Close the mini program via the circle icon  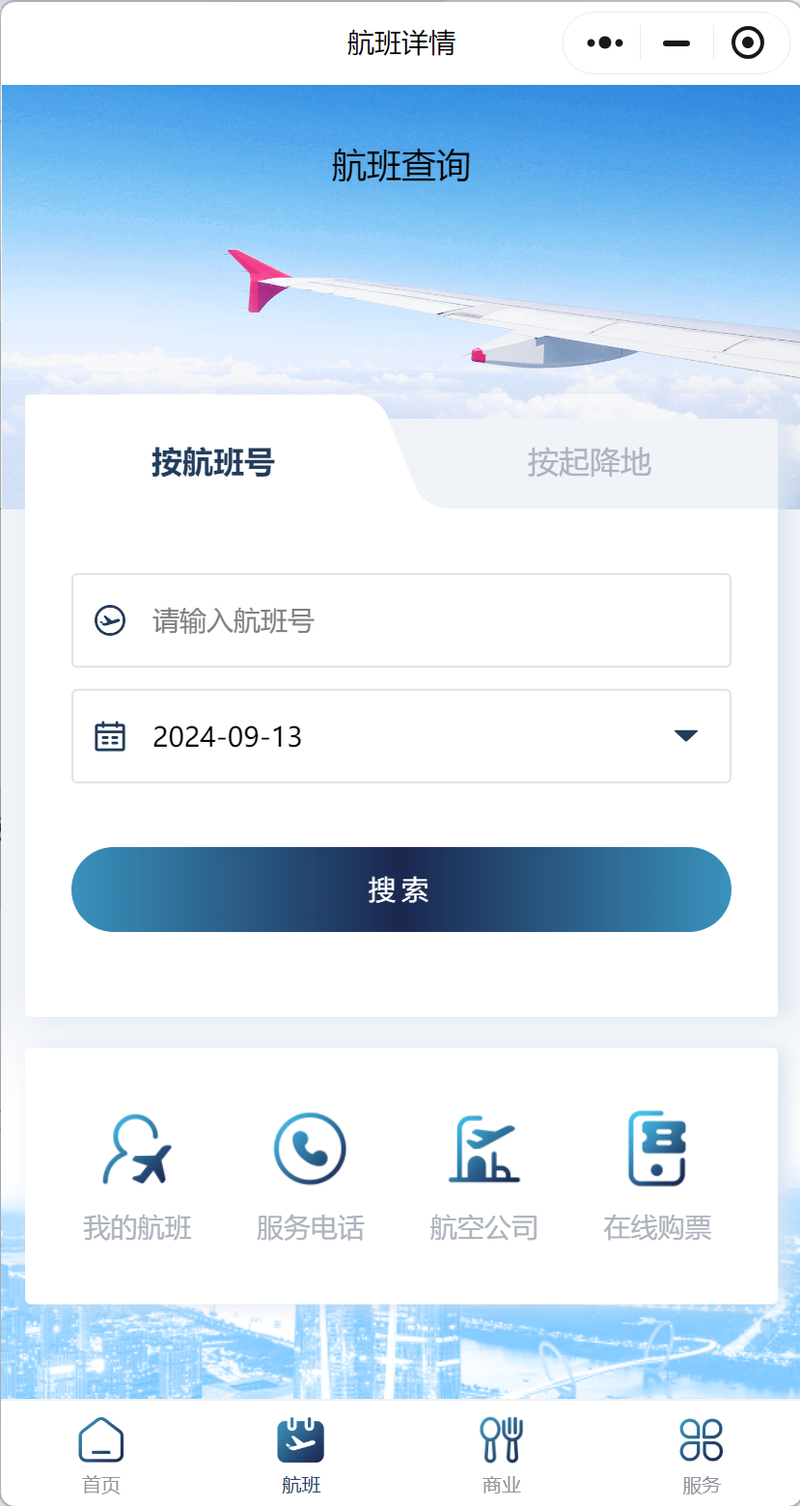point(747,43)
